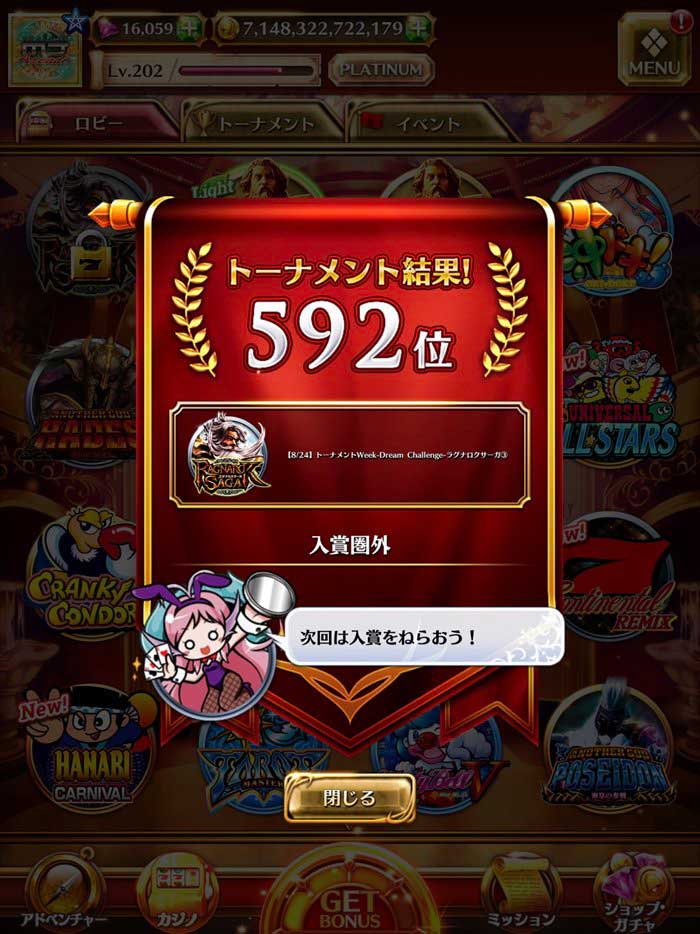
Task: Open the PLATINUM rank badge
Action: [381, 70]
